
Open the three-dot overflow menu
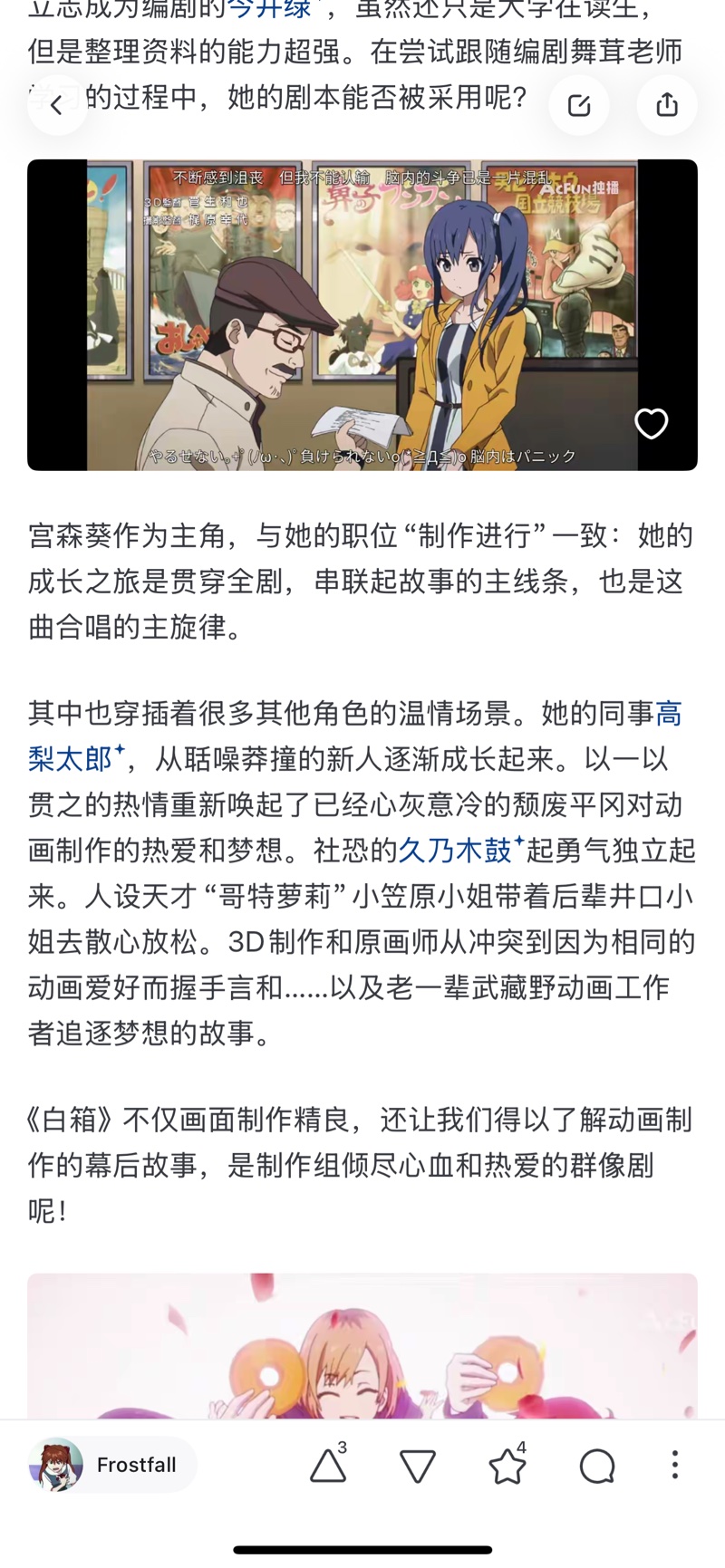[674, 1465]
